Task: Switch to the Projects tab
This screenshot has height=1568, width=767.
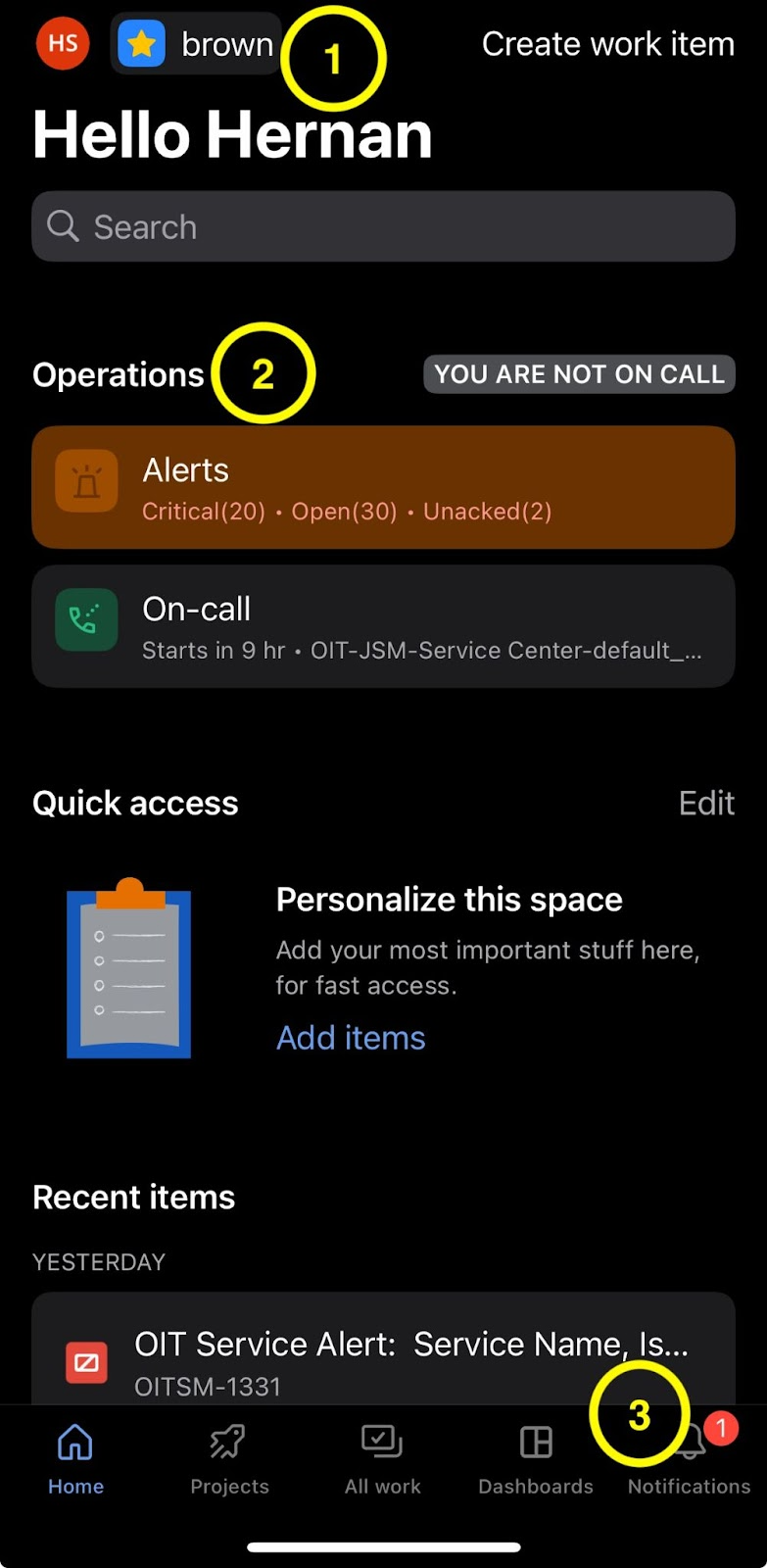Action: pos(229,1459)
